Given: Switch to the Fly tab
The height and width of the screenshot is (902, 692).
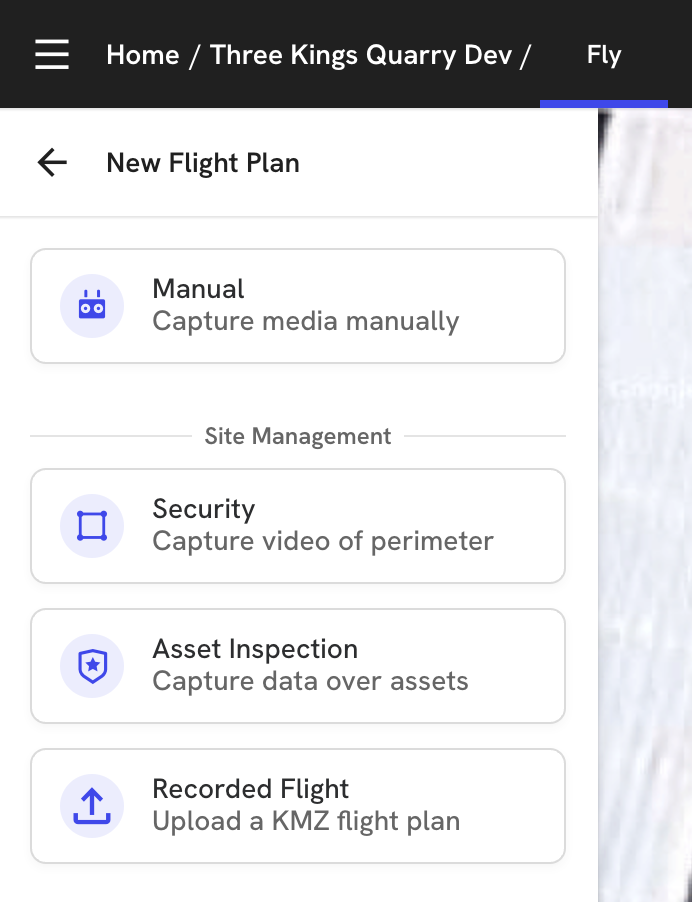Looking at the screenshot, I should pyautogui.click(x=604, y=54).
